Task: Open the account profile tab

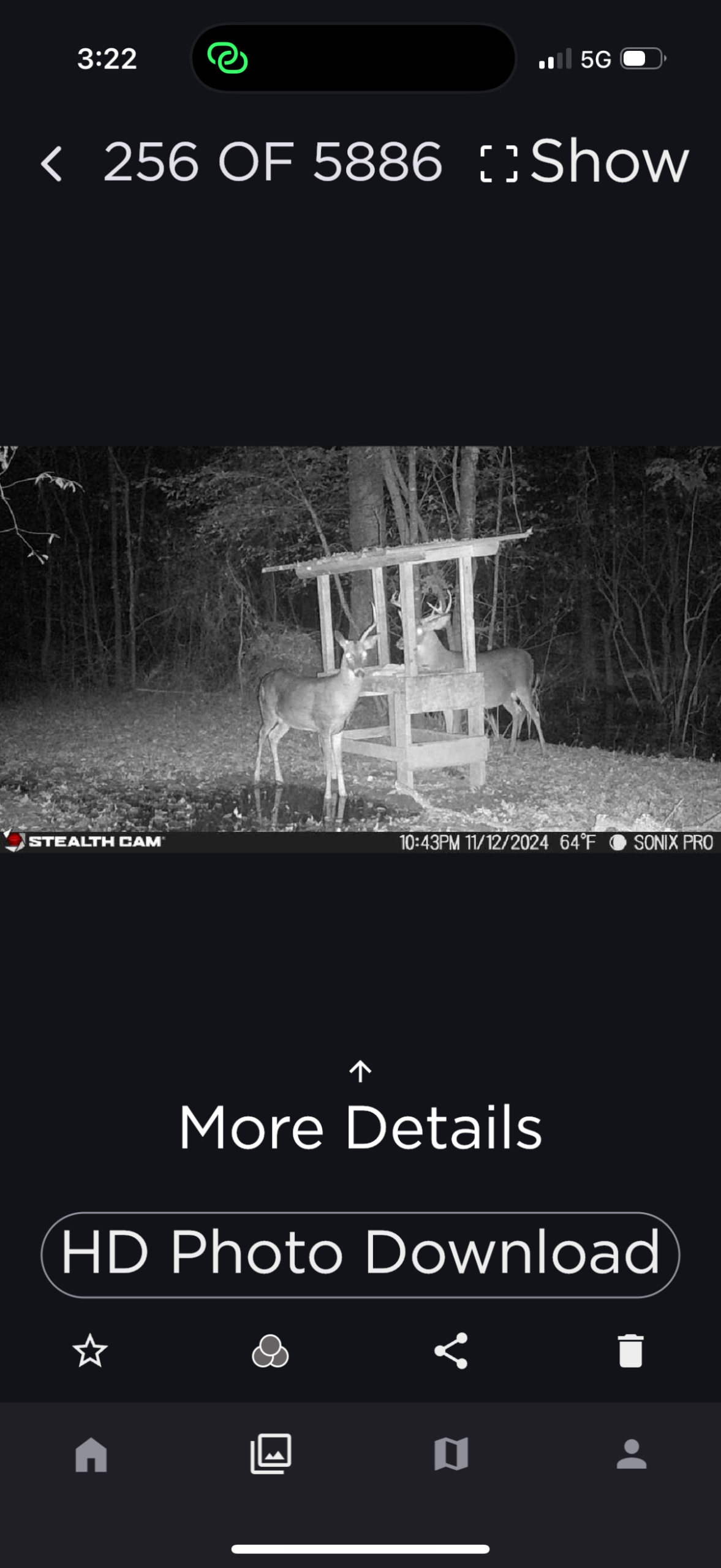Action: point(631,1454)
